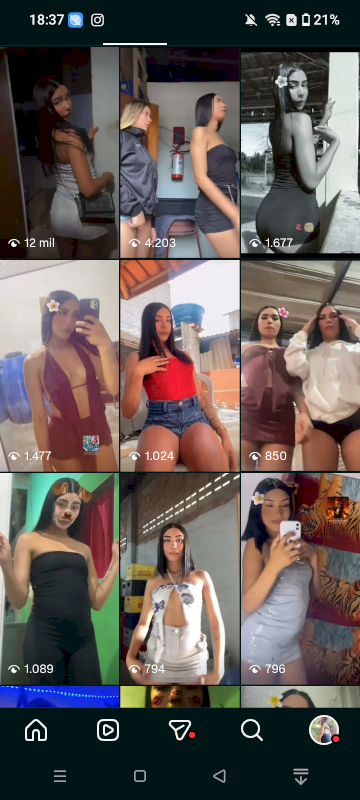The width and height of the screenshot is (360, 800).
Task: Open your profile tab
Action: click(324, 730)
